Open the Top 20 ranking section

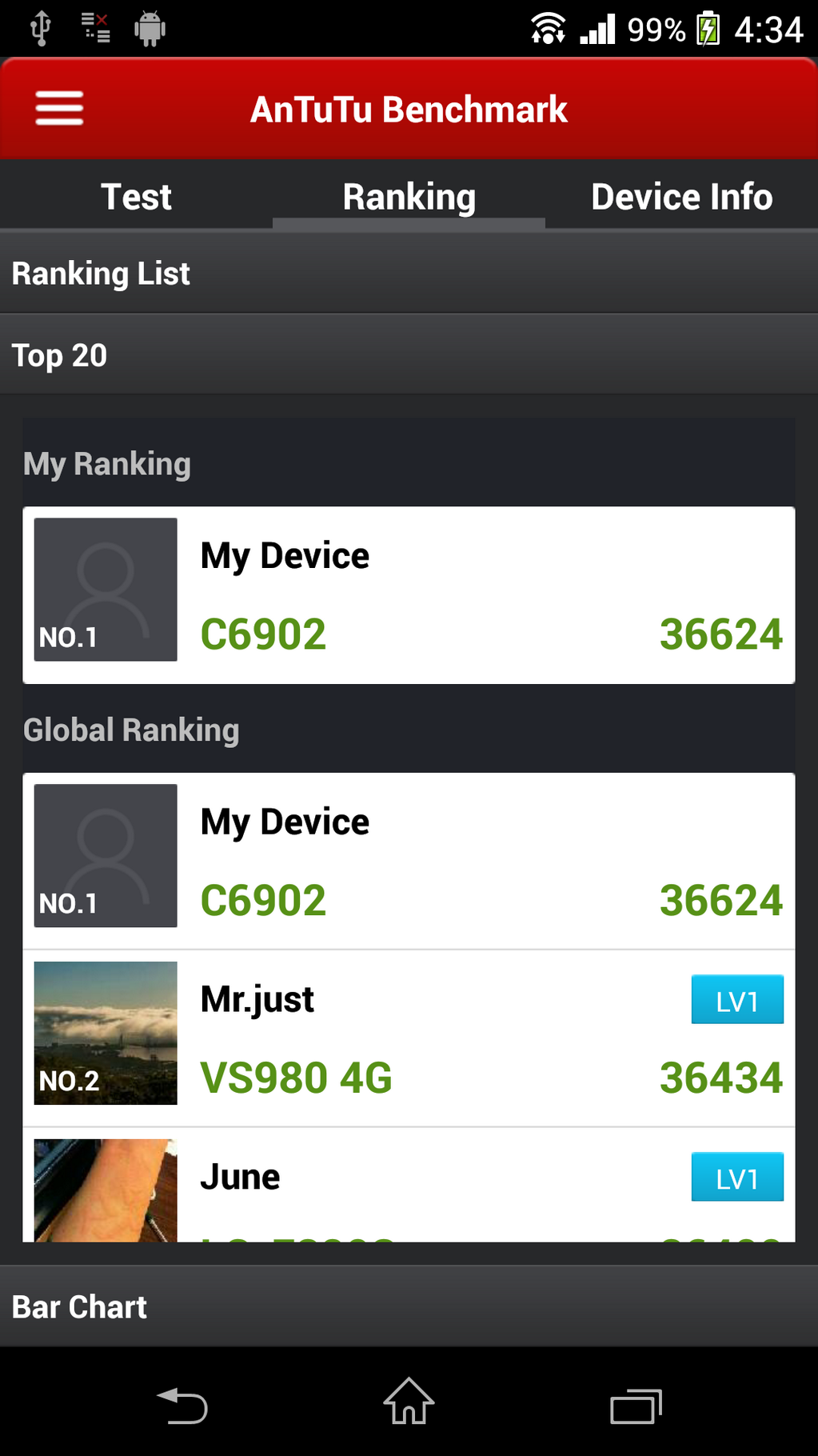tap(409, 355)
